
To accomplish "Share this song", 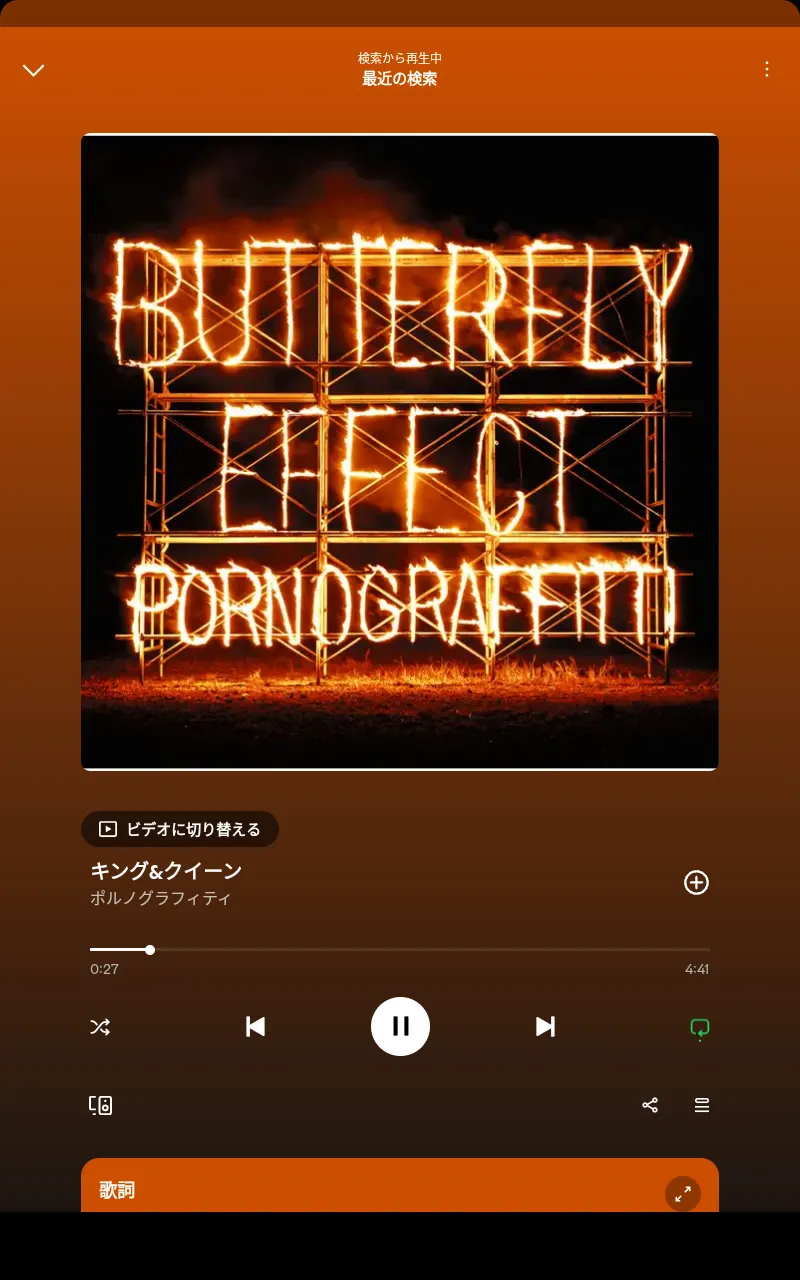I will point(650,1105).
